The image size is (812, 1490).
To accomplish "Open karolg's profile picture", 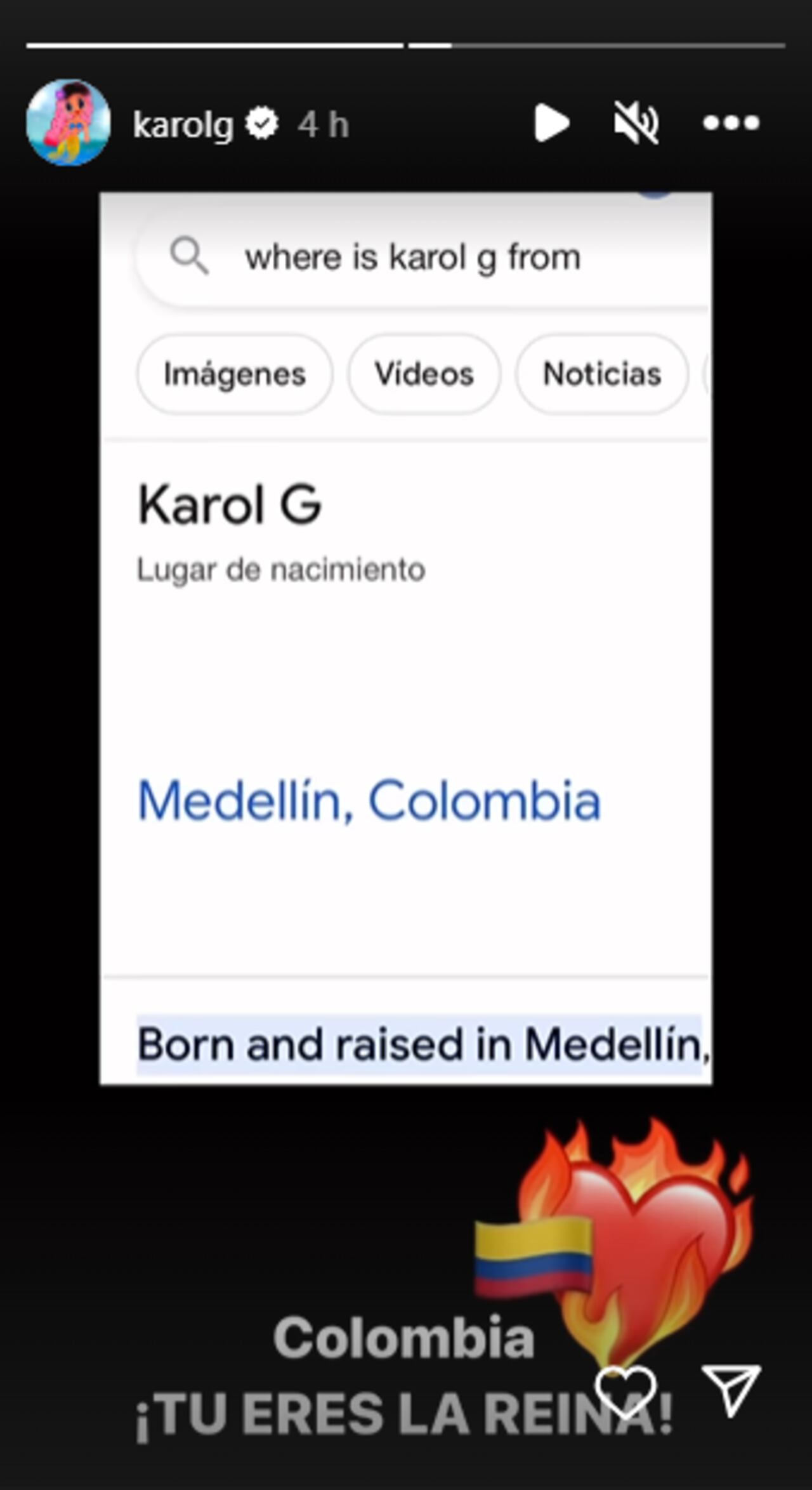I will pyautogui.click(x=69, y=122).
